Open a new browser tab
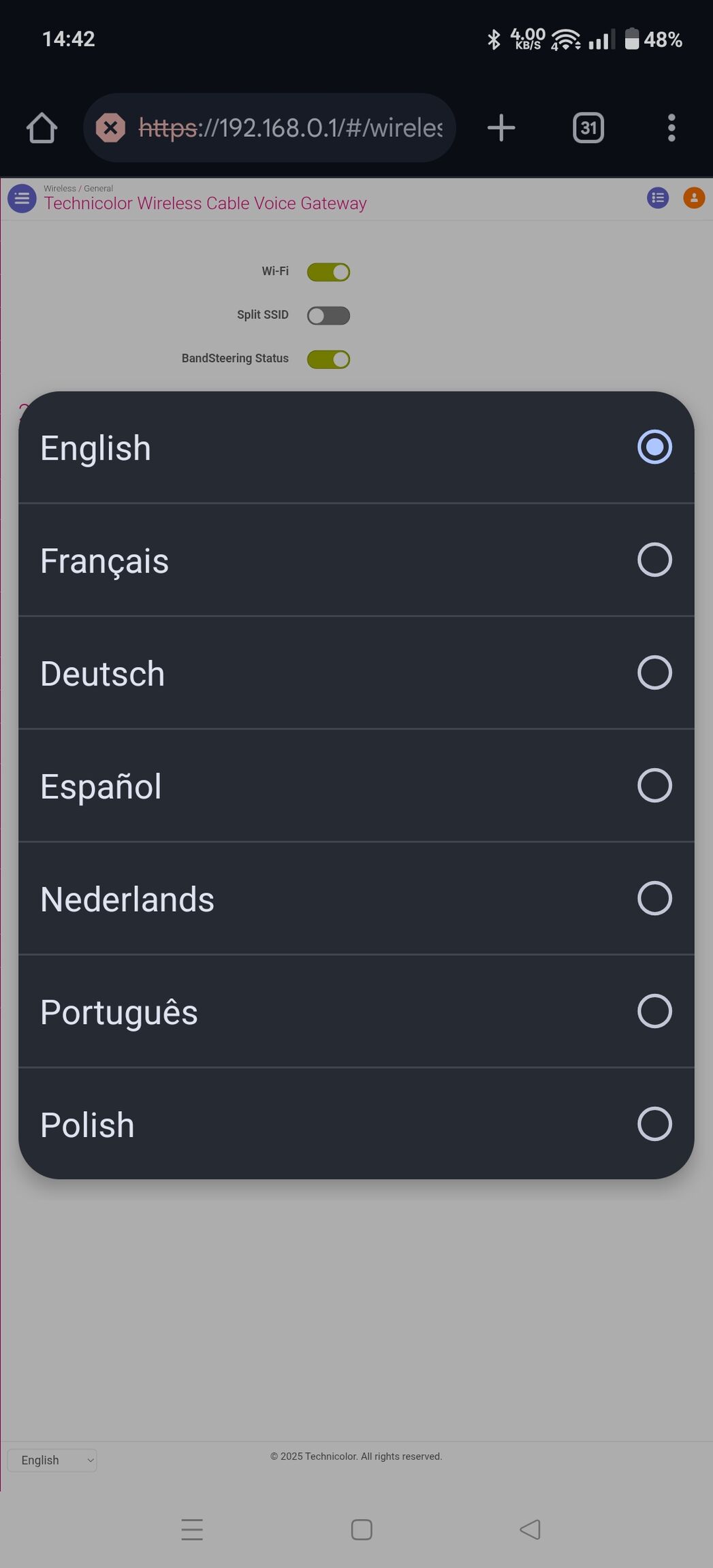This screenshot has height=1568, width=713. (501, 128)
